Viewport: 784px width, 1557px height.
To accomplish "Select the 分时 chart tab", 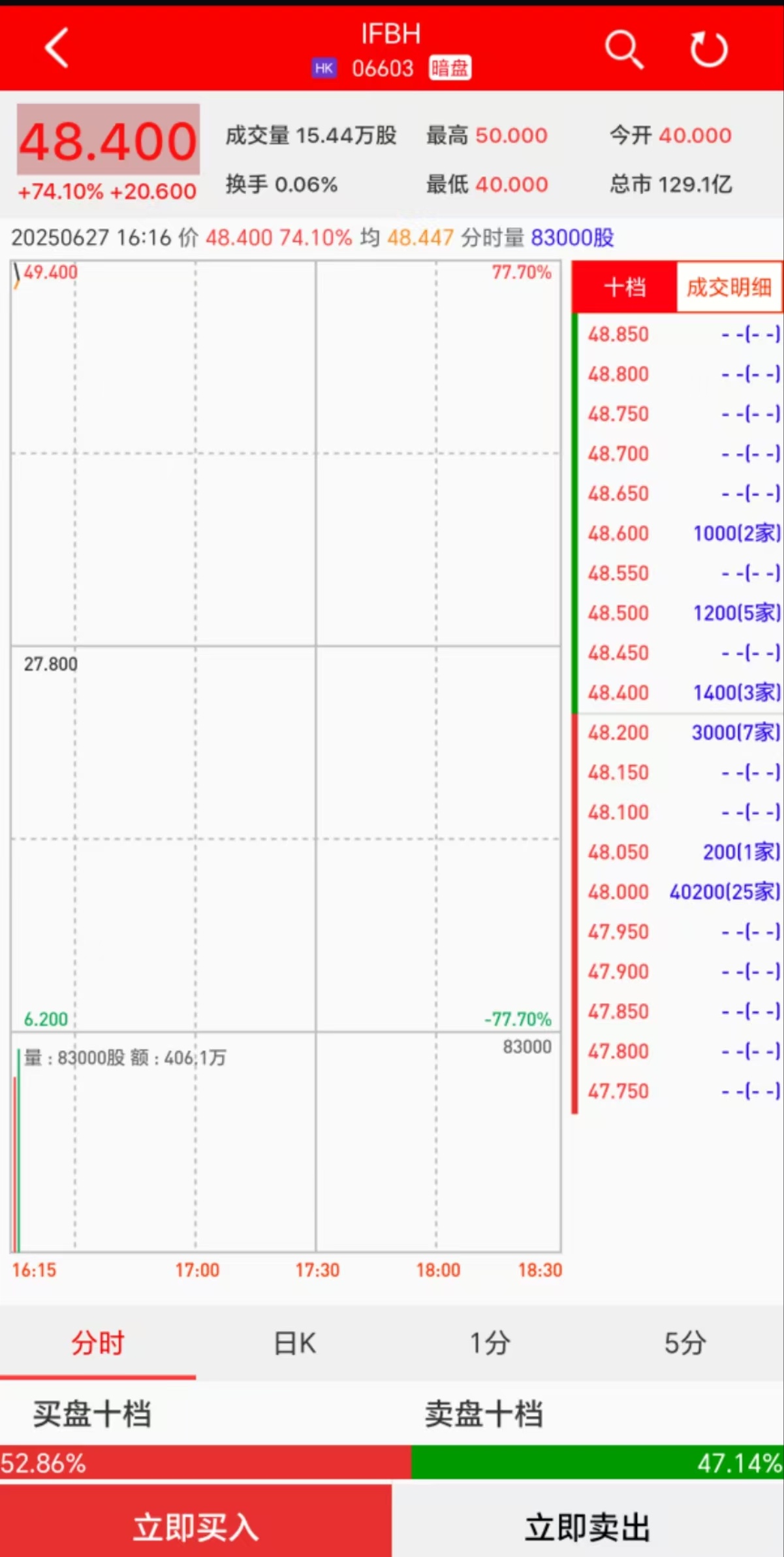I will (x=98, y=1343).
